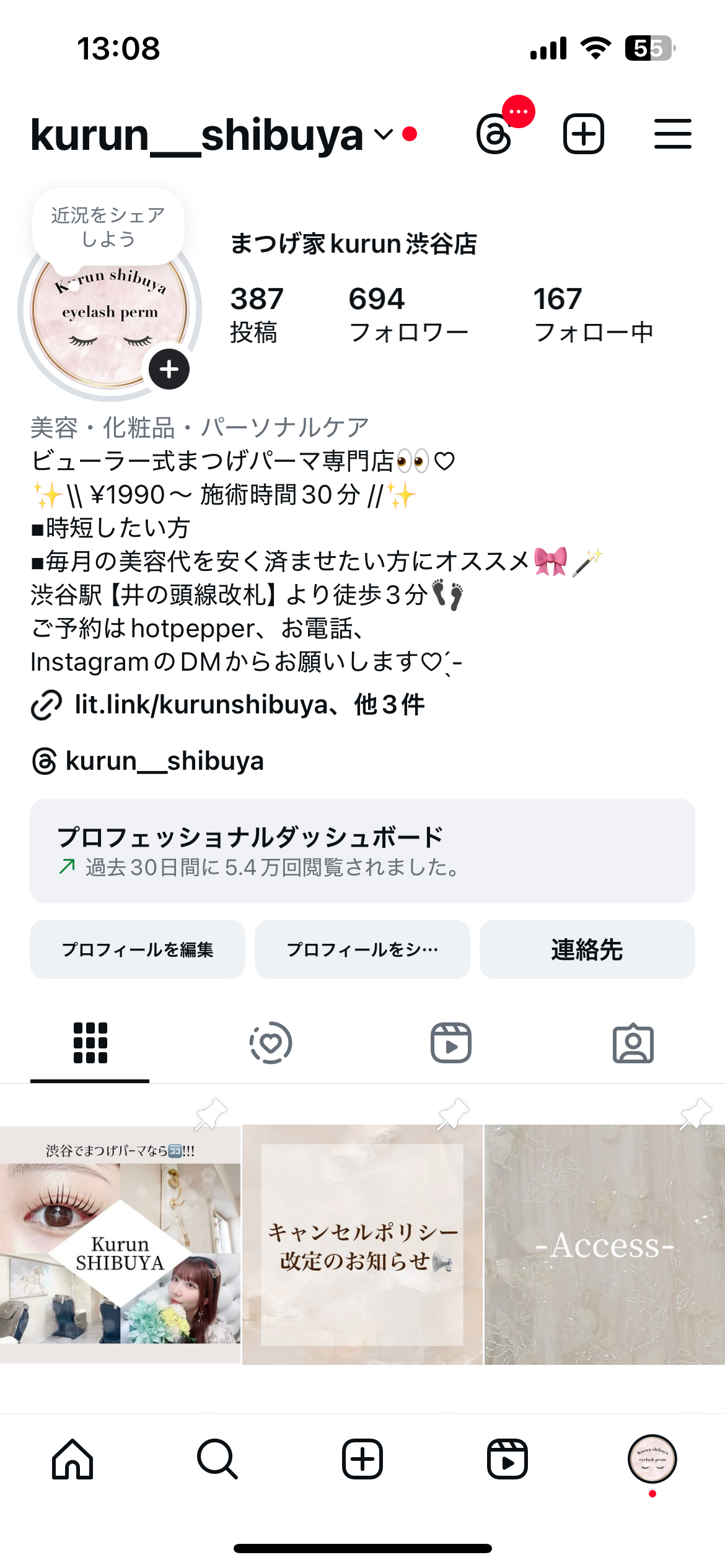Tap the plus badge to add a story
The height and width of the screenshot is (1568, 725).
point(167,369)
